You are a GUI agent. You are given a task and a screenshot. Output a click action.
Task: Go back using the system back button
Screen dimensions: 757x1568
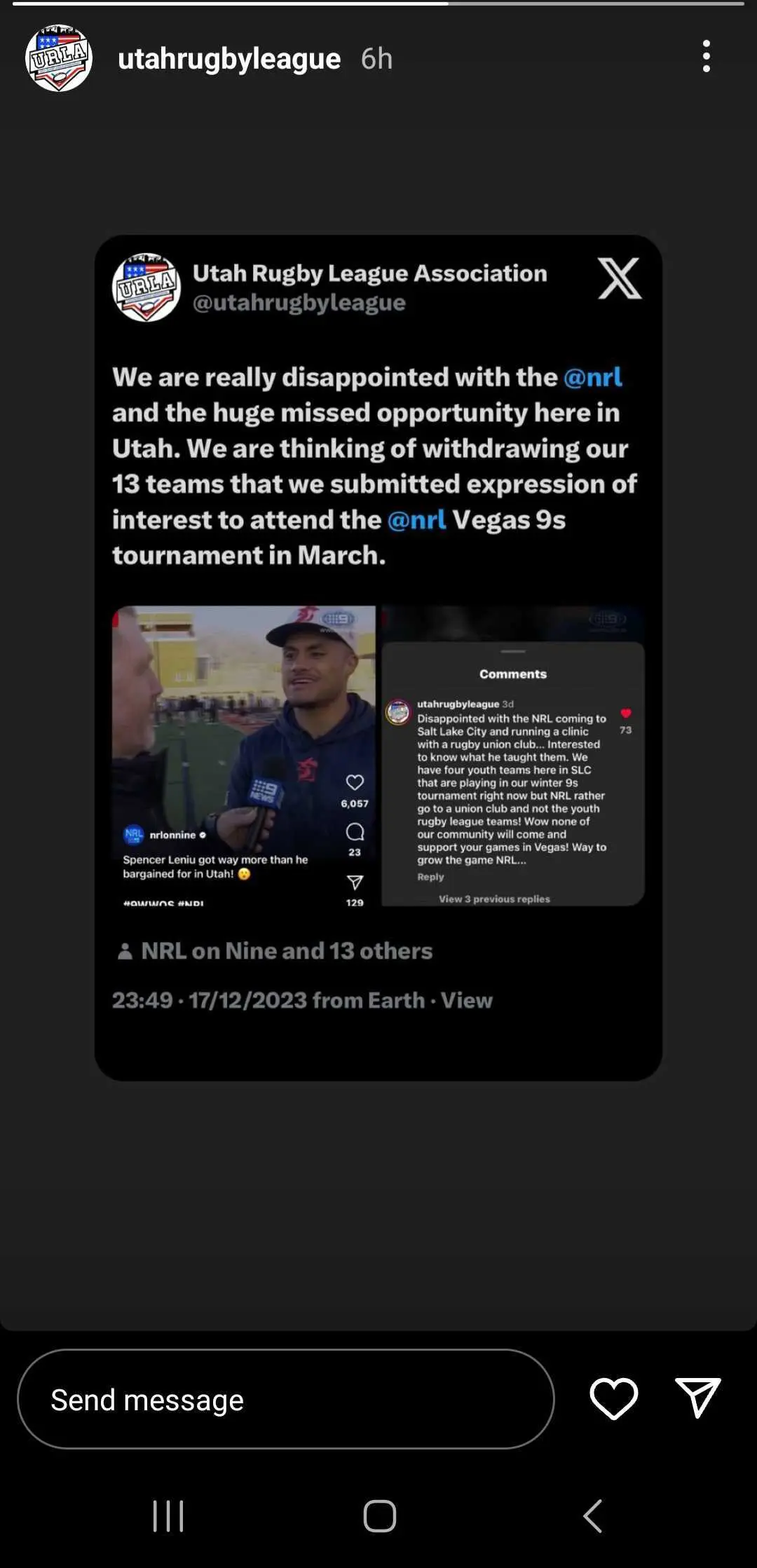tap(592, 1516)
